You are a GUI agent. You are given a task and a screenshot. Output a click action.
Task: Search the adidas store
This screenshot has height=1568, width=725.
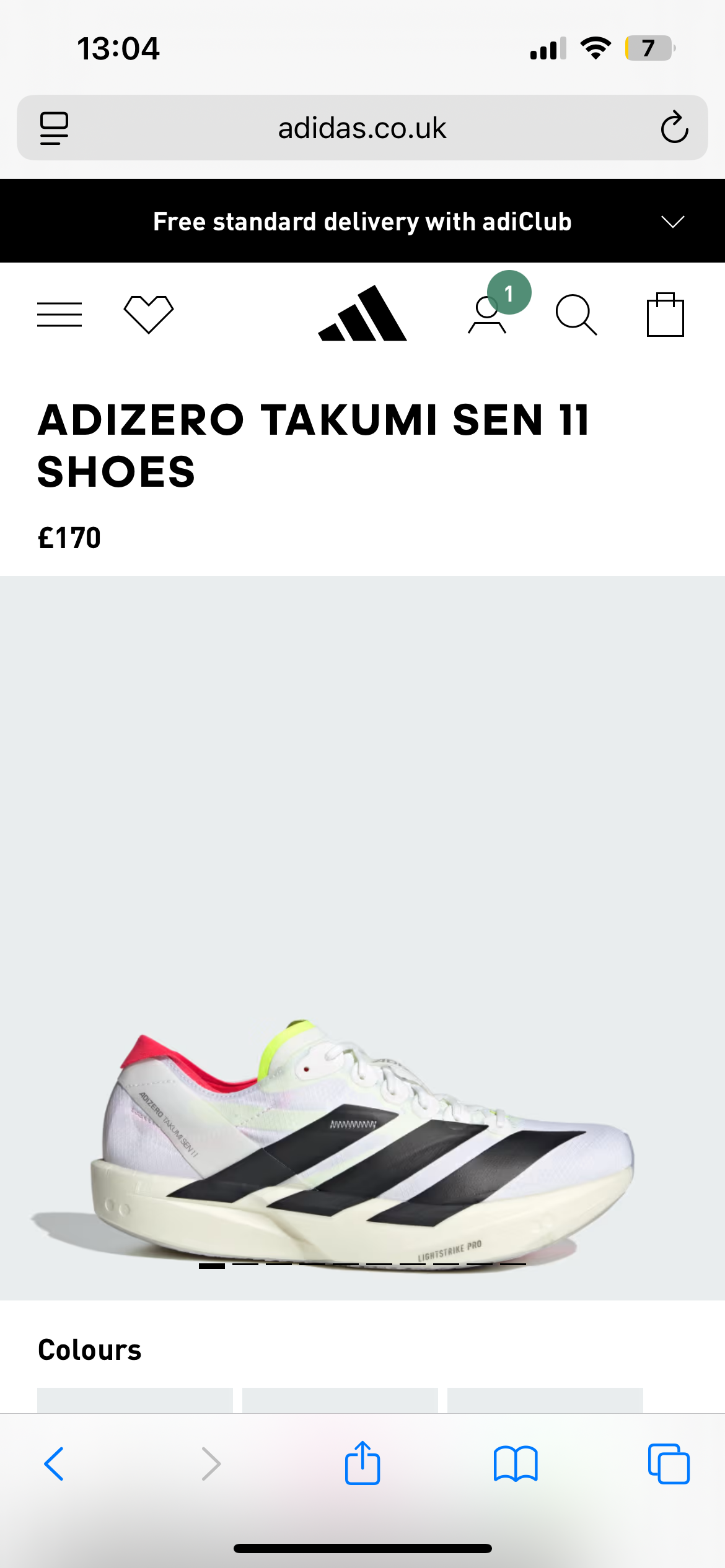coord(576,315)
